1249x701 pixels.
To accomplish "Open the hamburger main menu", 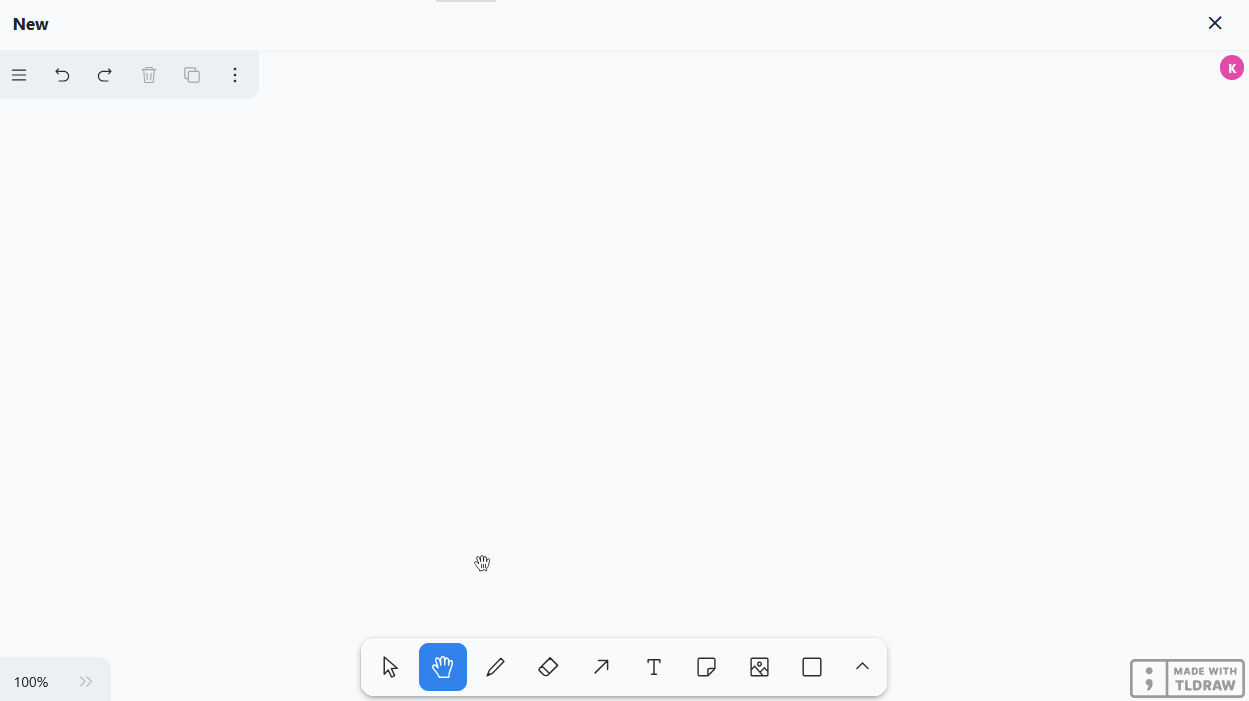I will [19, 75].
